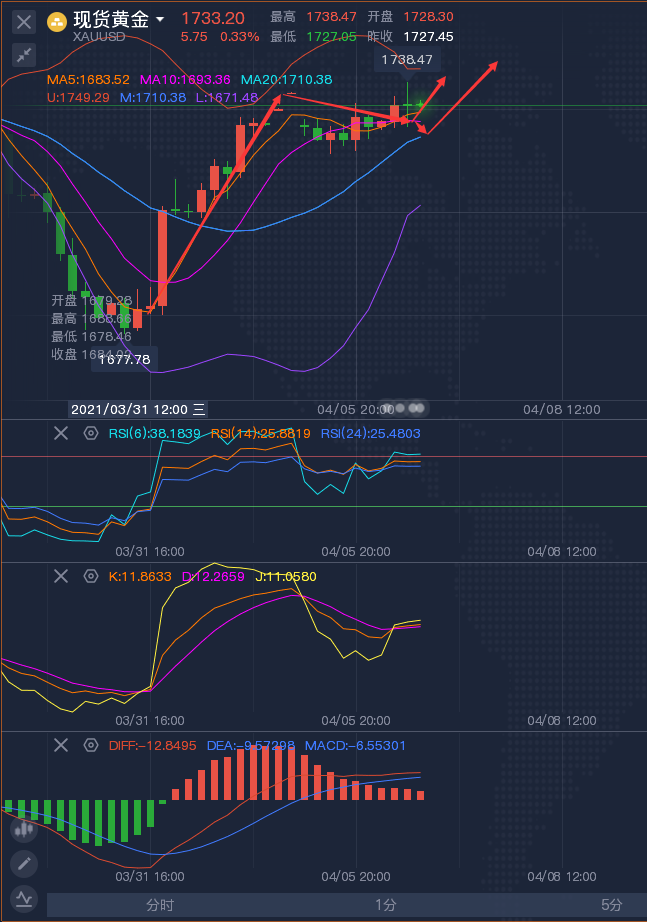
Task: Open KDJ indicator settings
Action: 91,576
